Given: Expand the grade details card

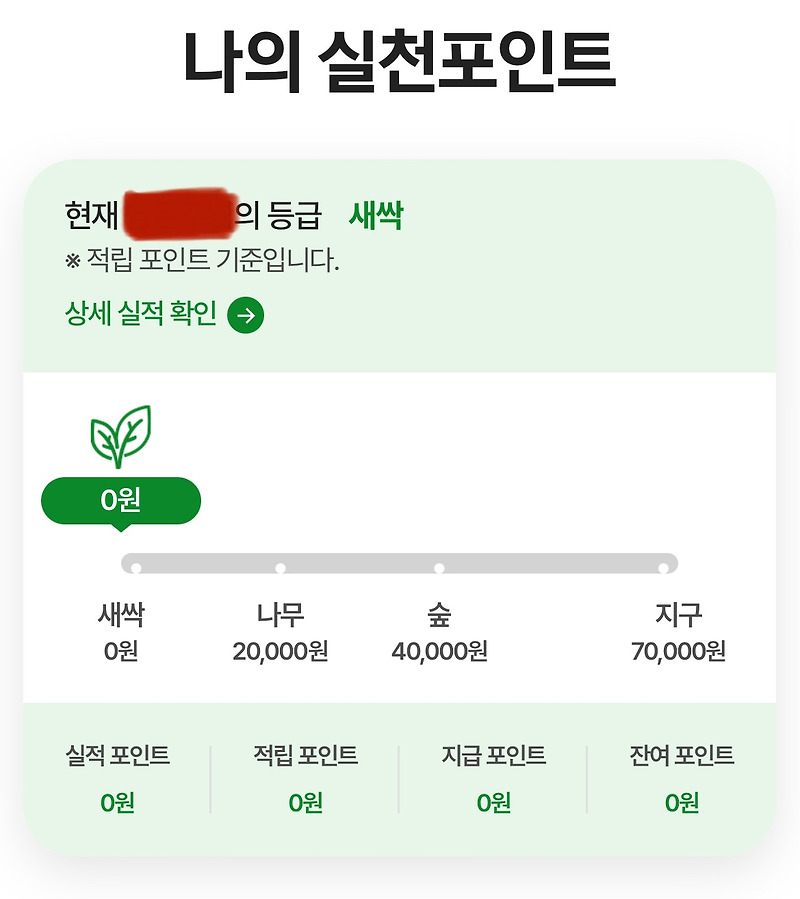Looking at the screenshot, I should point(400,255).
